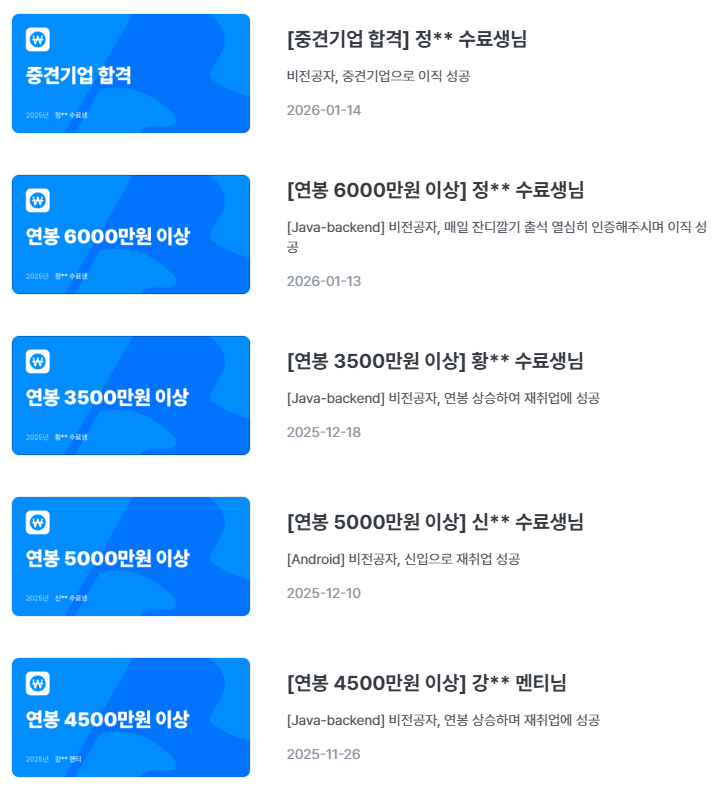Open post [연봉 5000만원 이상] 신** 수료생님
Viewport: 724px width, 787px height.
435,522
